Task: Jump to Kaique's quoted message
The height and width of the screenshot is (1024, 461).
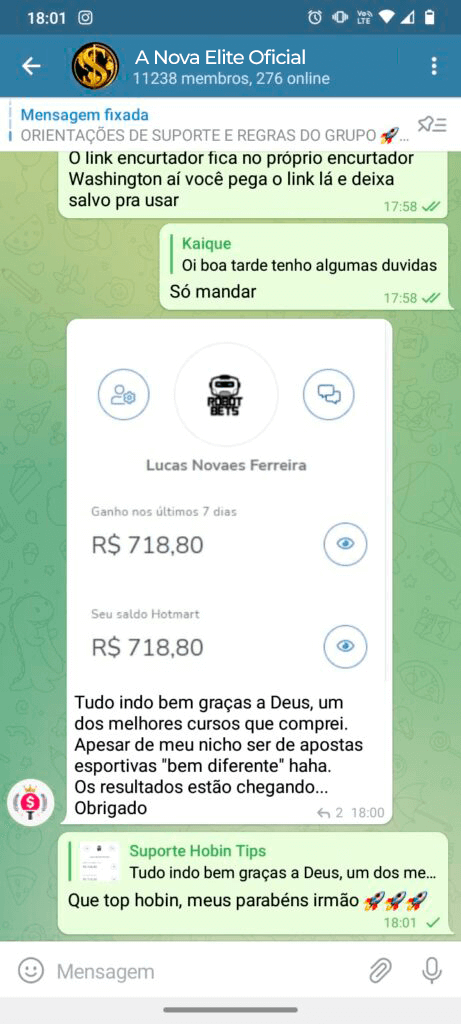Action: coord(304,255)
